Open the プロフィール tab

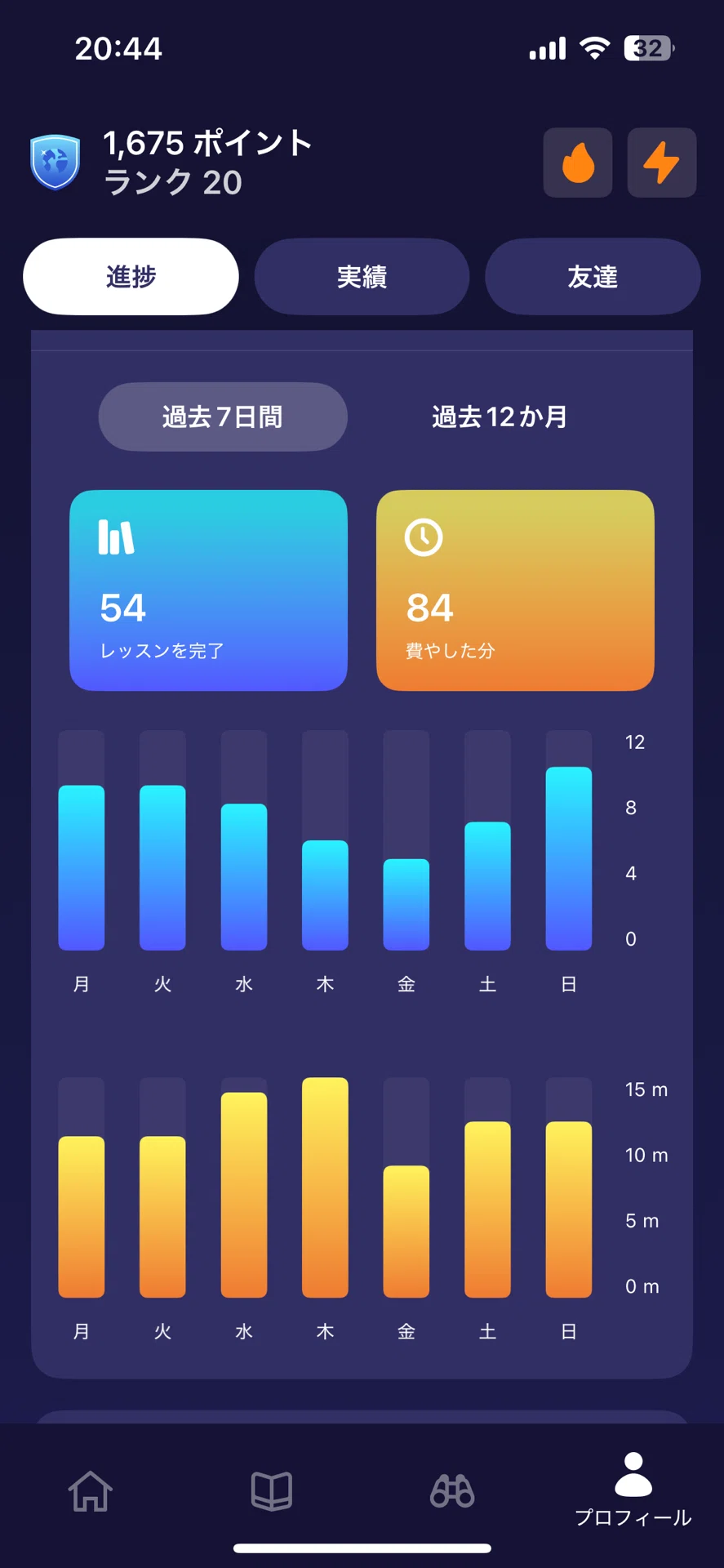[633, 1490]
